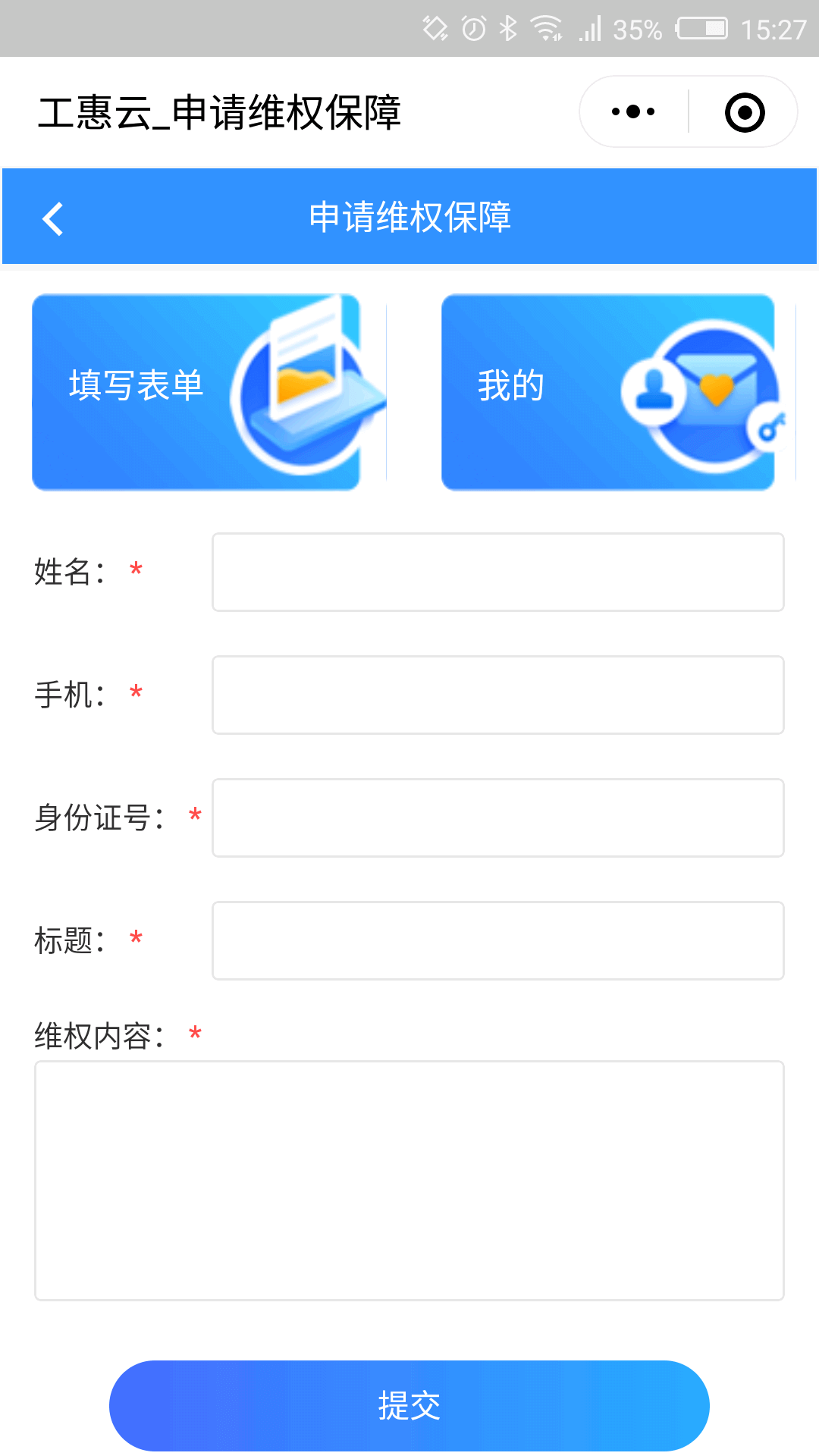Focus the 姓名 input field
Screen dimensions: 819x1456
(x=497, y=572)
